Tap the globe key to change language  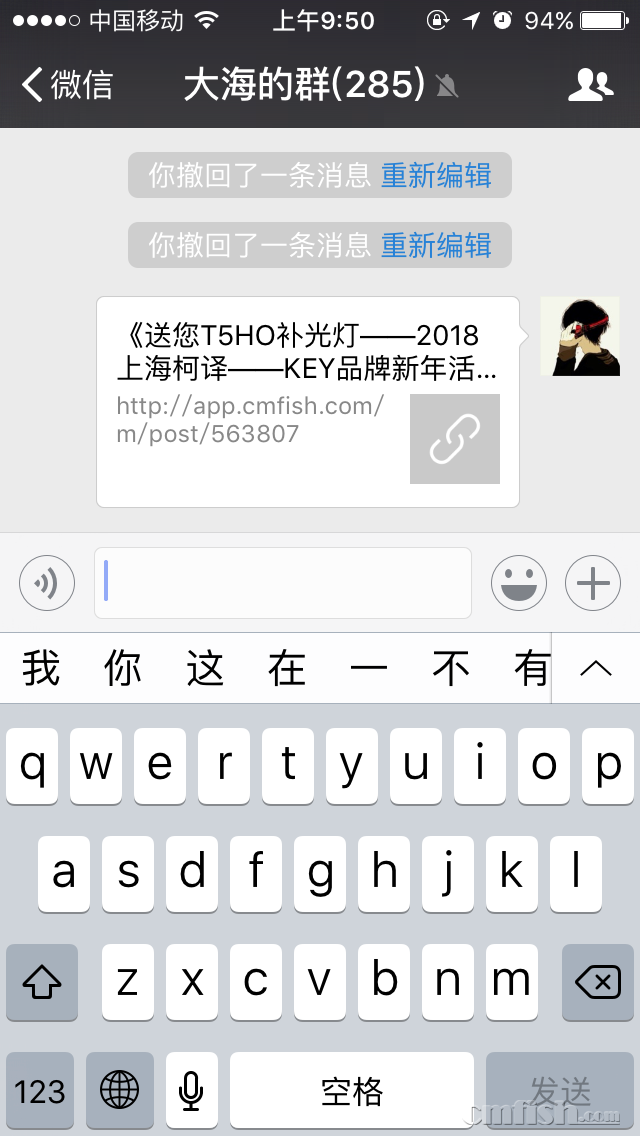(x=120, y=1091)
